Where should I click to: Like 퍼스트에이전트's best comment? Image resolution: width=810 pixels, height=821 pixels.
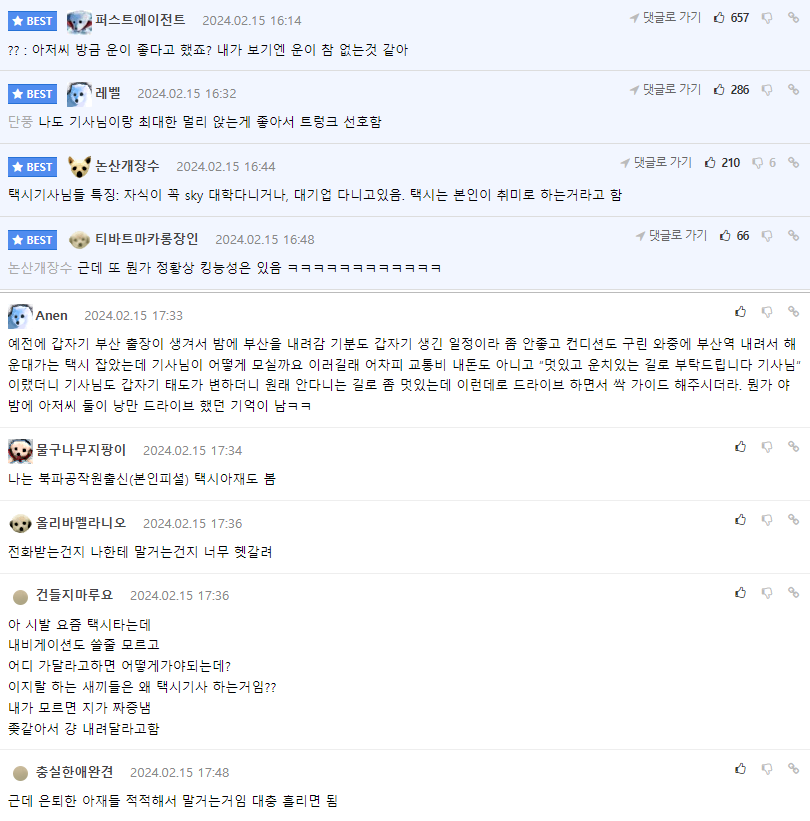720,18
